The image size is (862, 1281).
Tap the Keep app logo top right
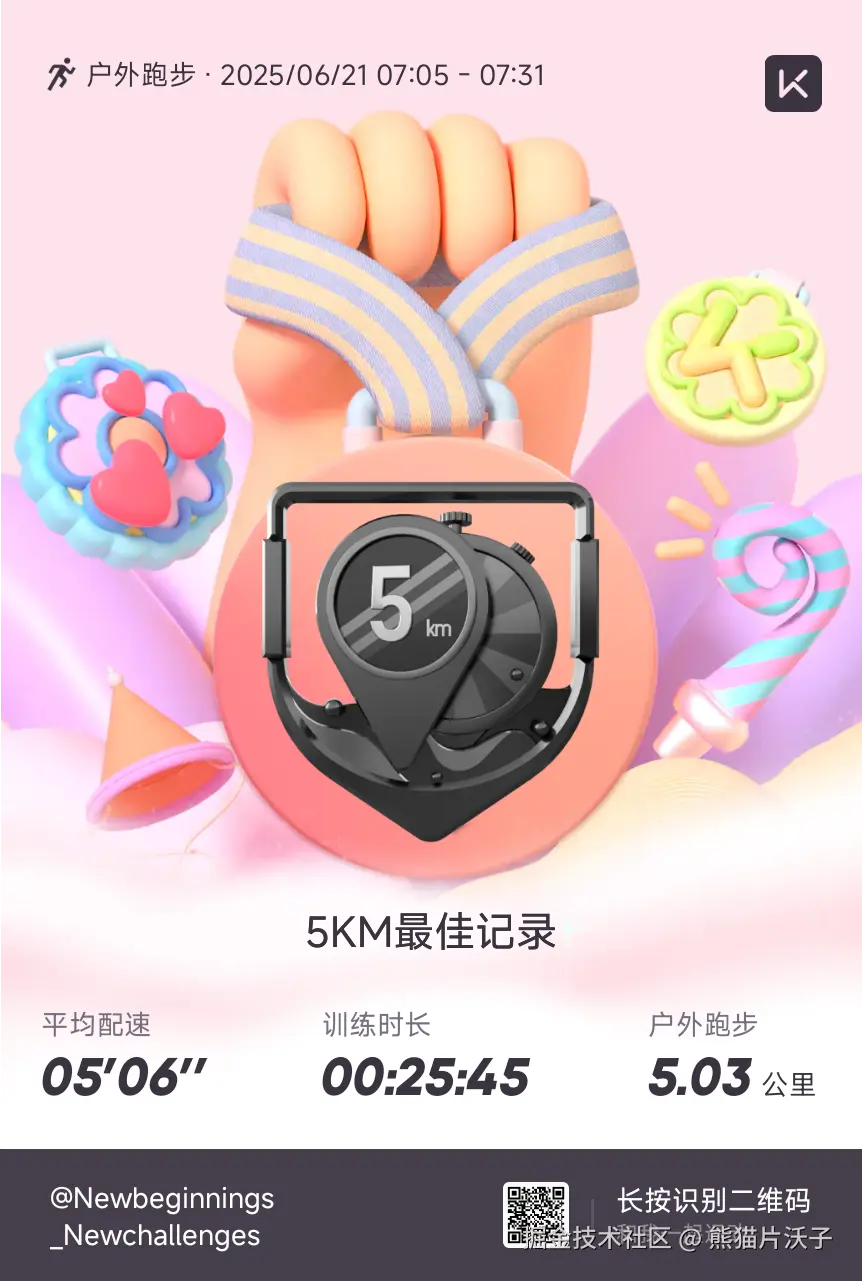(793, 84)
